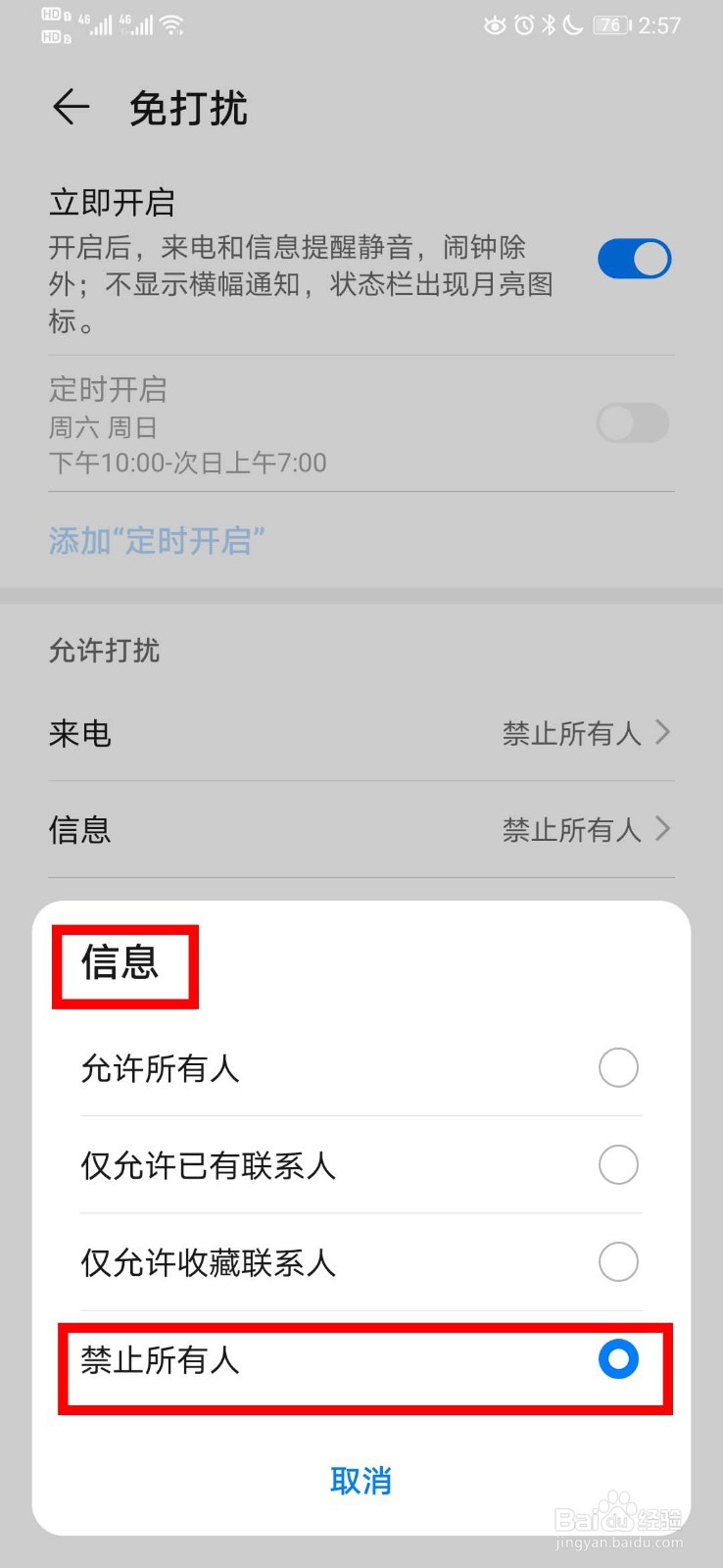Click the battery indicator showing 76
Viewport: 723px width, 1568px height.
pyautogui.click(x=609, y=25)
